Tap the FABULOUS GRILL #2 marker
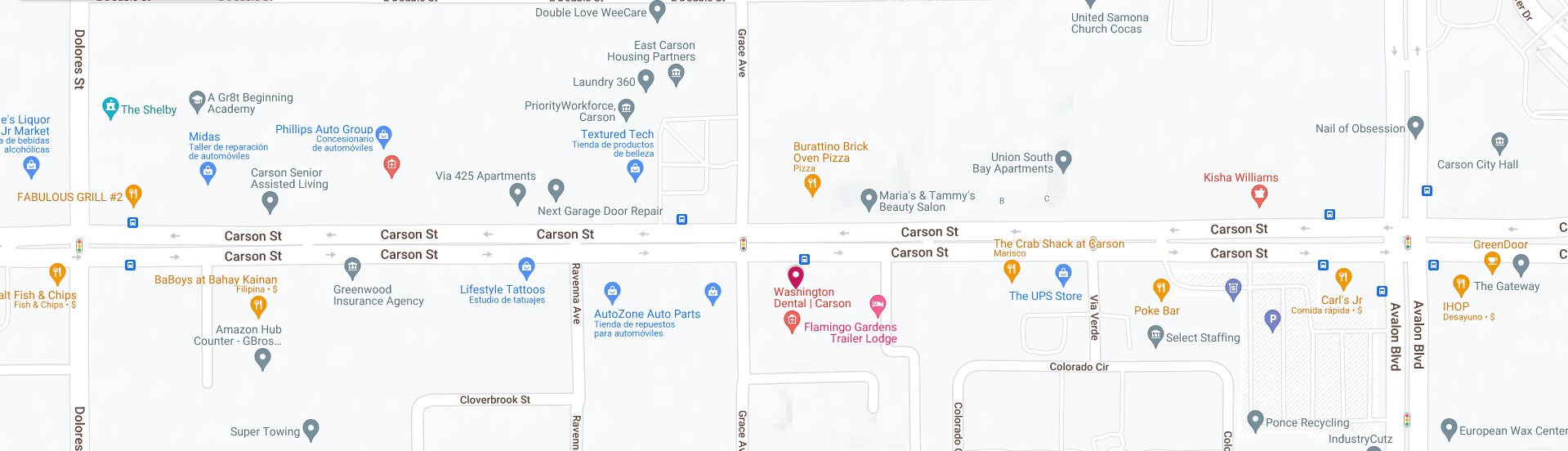Viewport: 1568px width, 451px height. coord(133,194)
